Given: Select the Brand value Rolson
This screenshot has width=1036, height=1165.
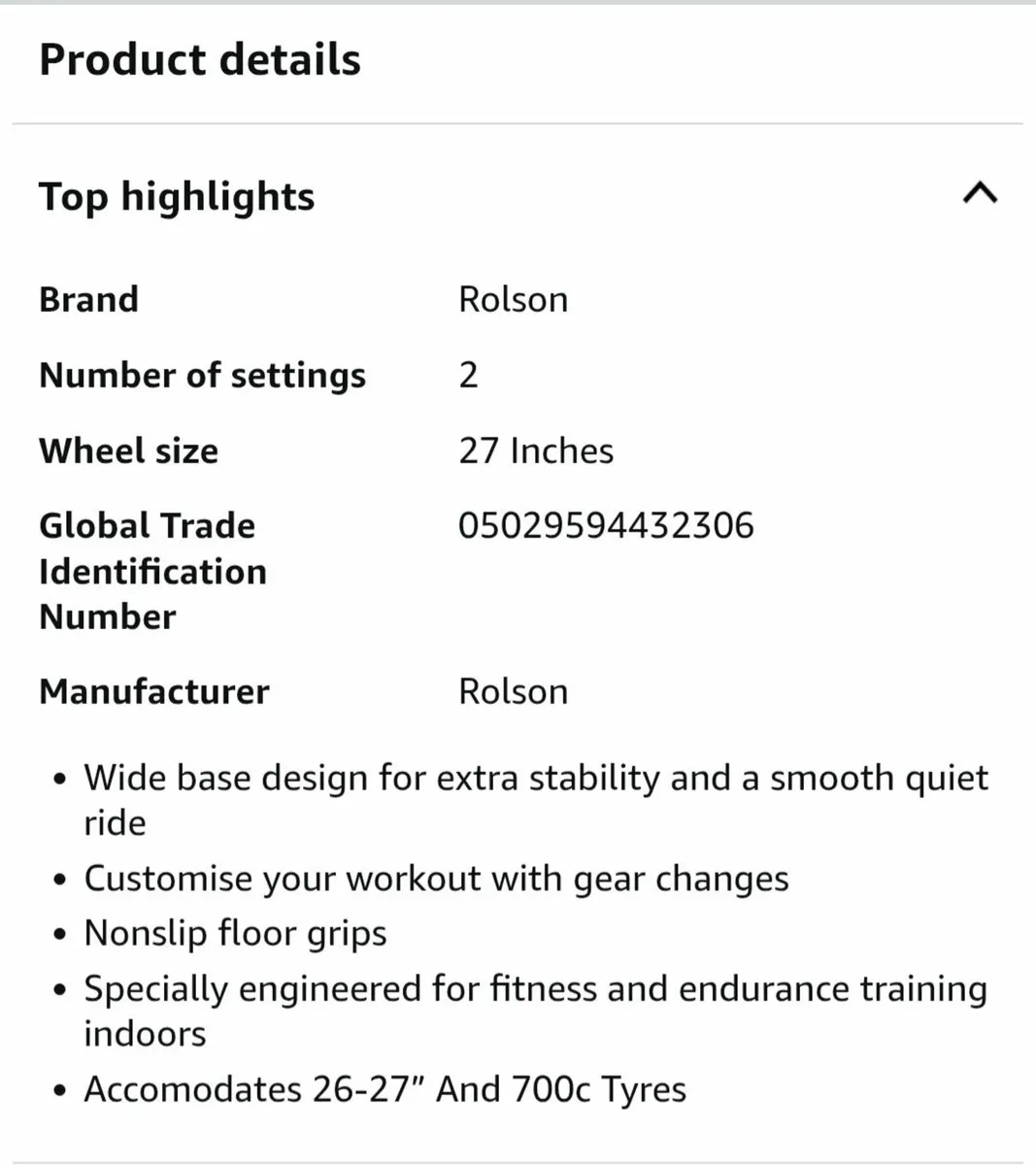Looking at the screenshot, I should (513, 299).
